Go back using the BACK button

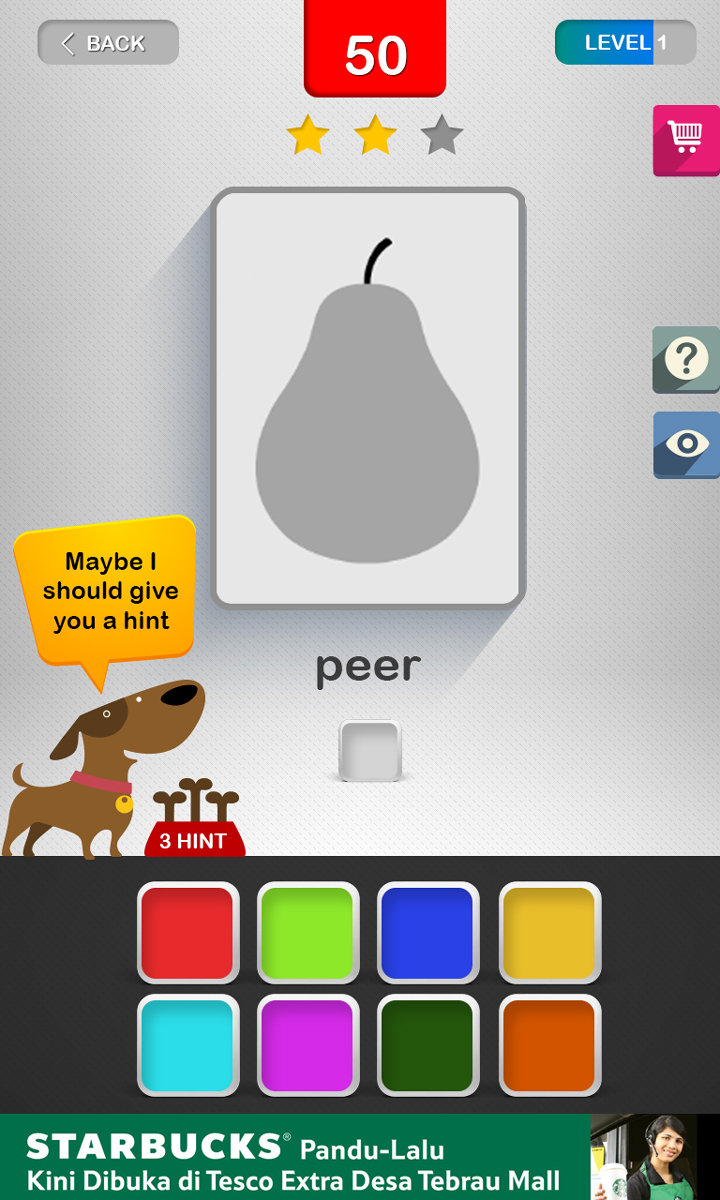[x=108, y=43]
